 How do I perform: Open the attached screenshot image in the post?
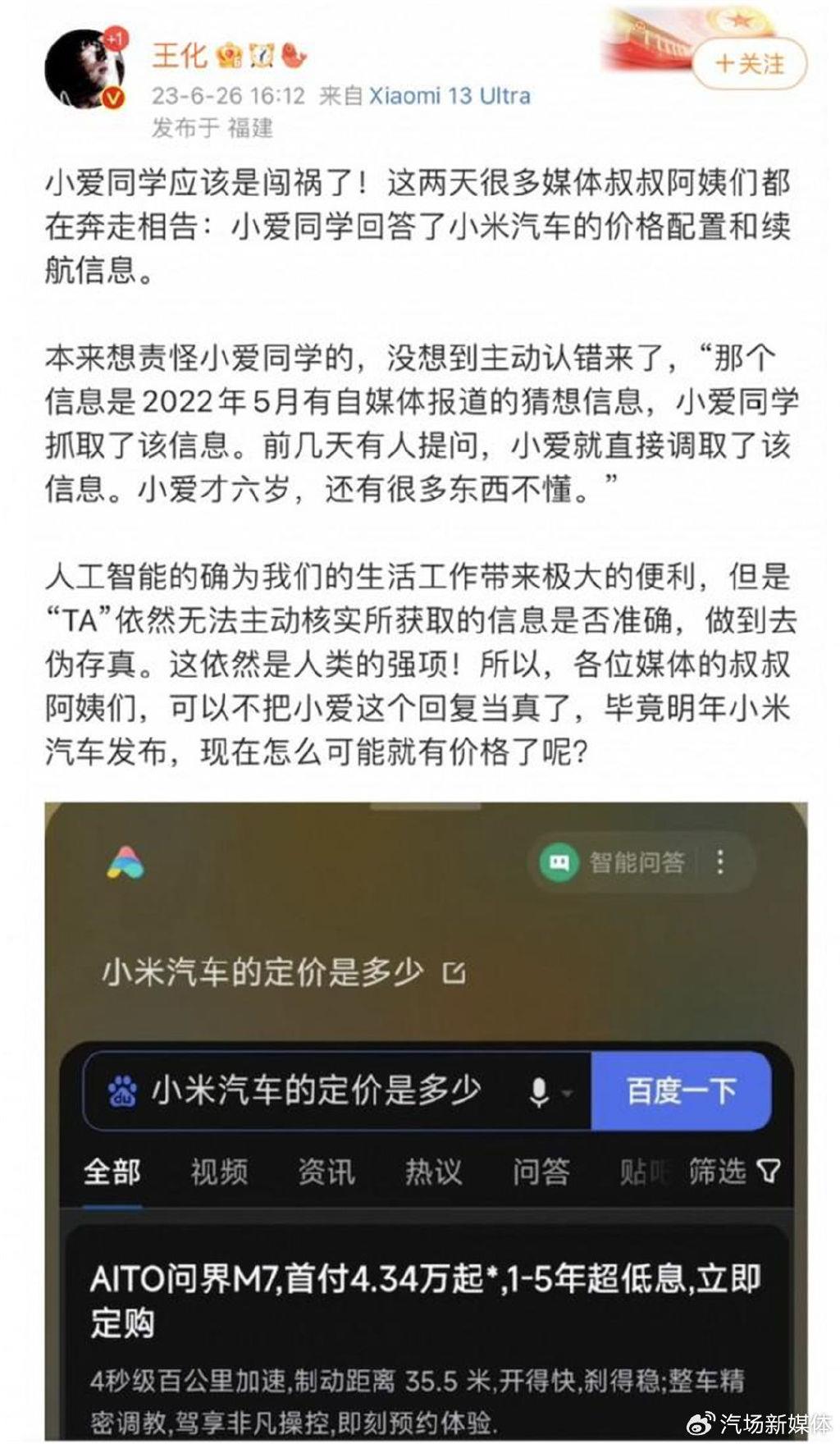(426, 1116)
